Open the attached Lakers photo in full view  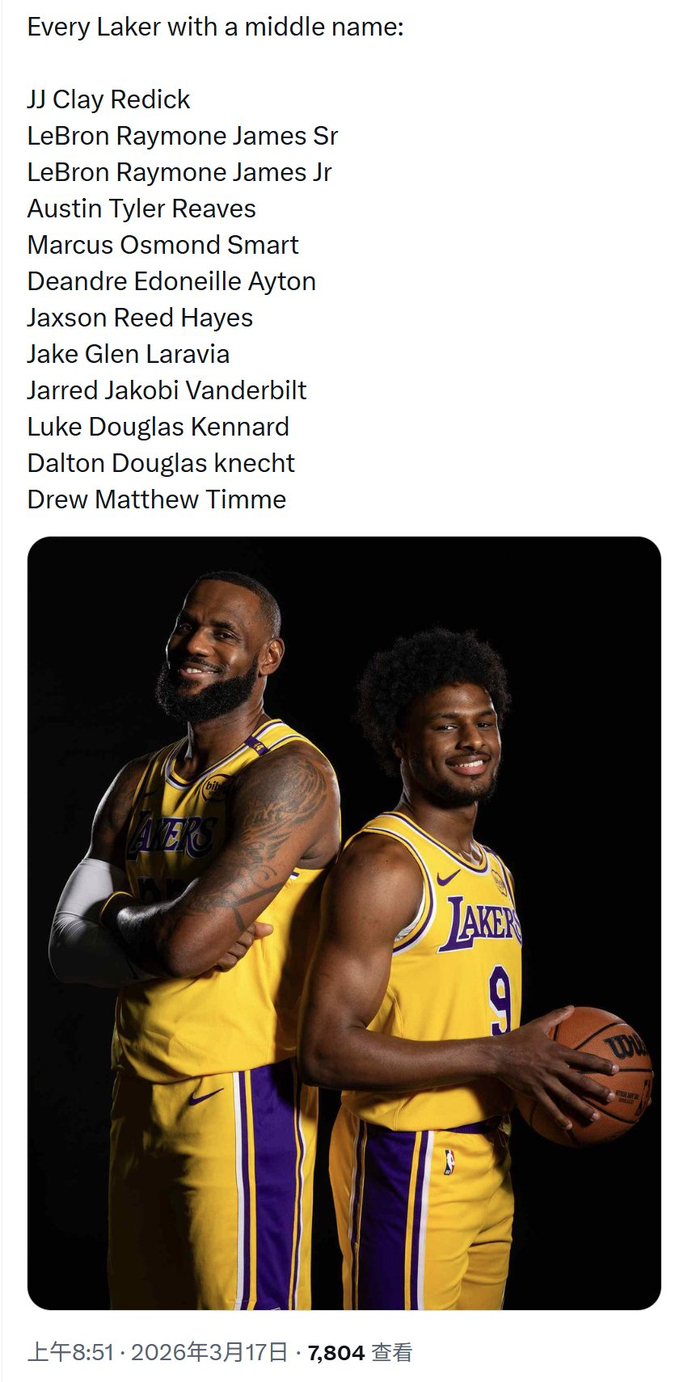(x=344, y=922)
